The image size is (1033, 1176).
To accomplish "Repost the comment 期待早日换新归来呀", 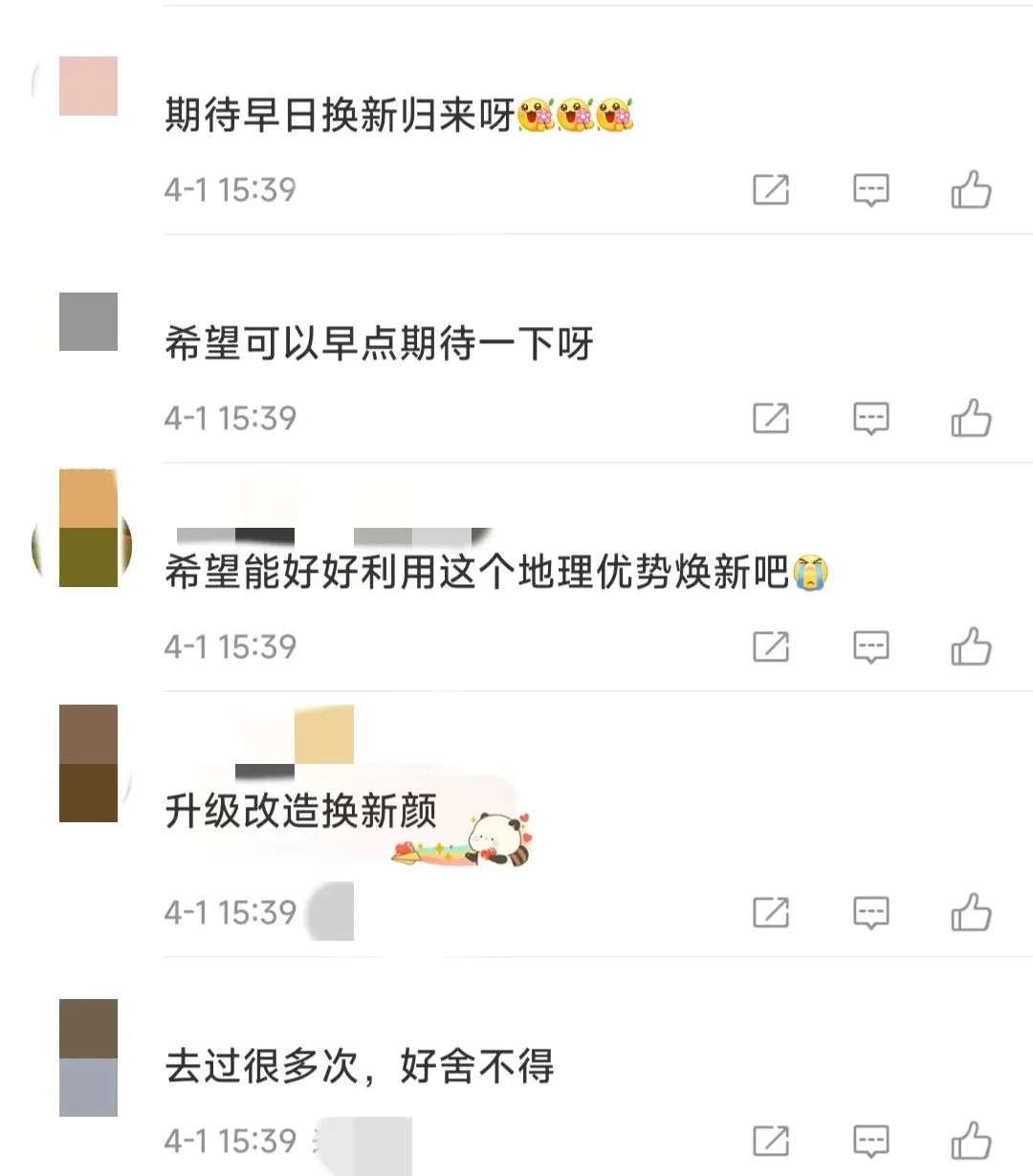I will 771,190.
